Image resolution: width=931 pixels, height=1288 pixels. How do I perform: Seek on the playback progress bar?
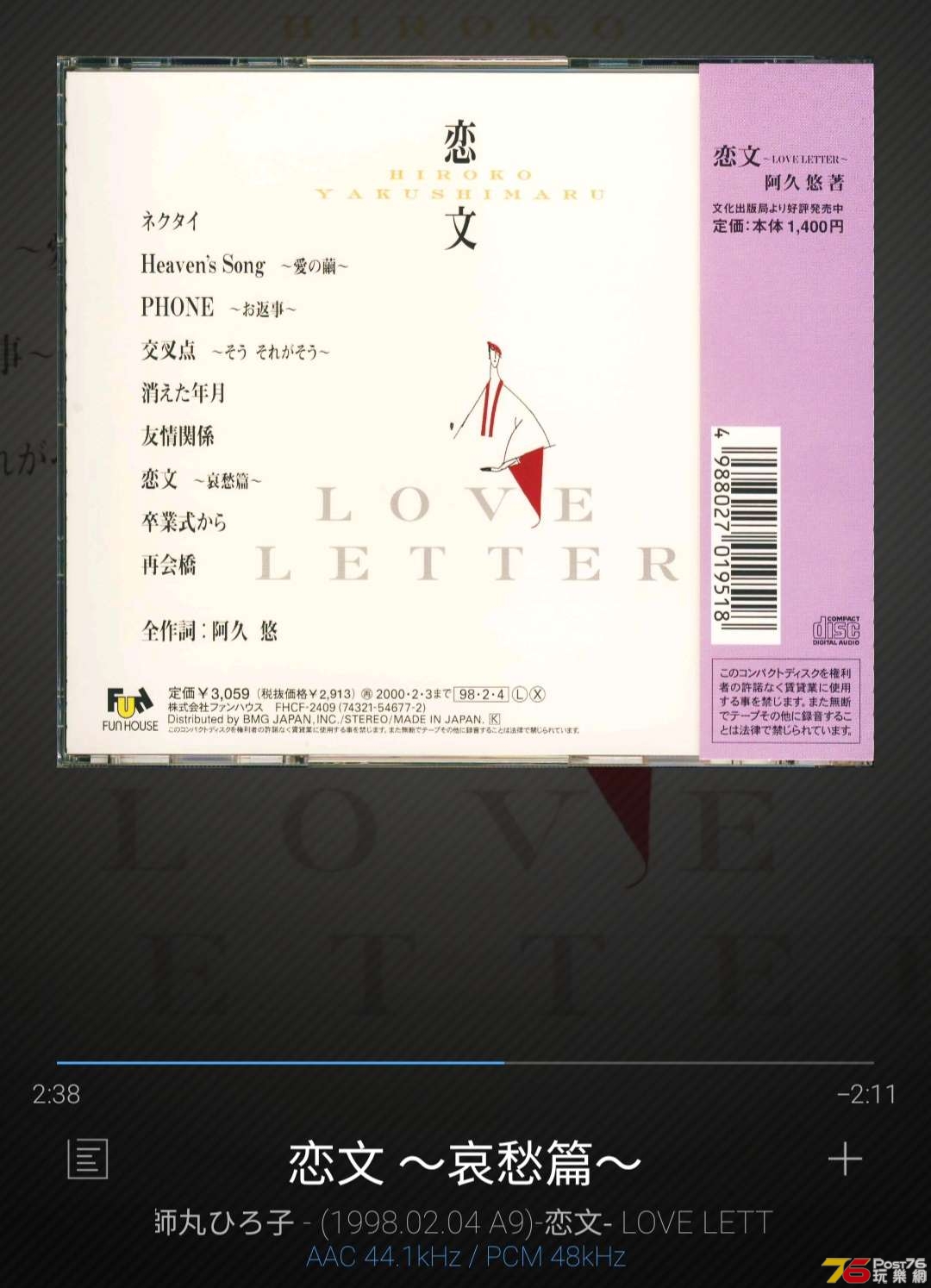465,1063
